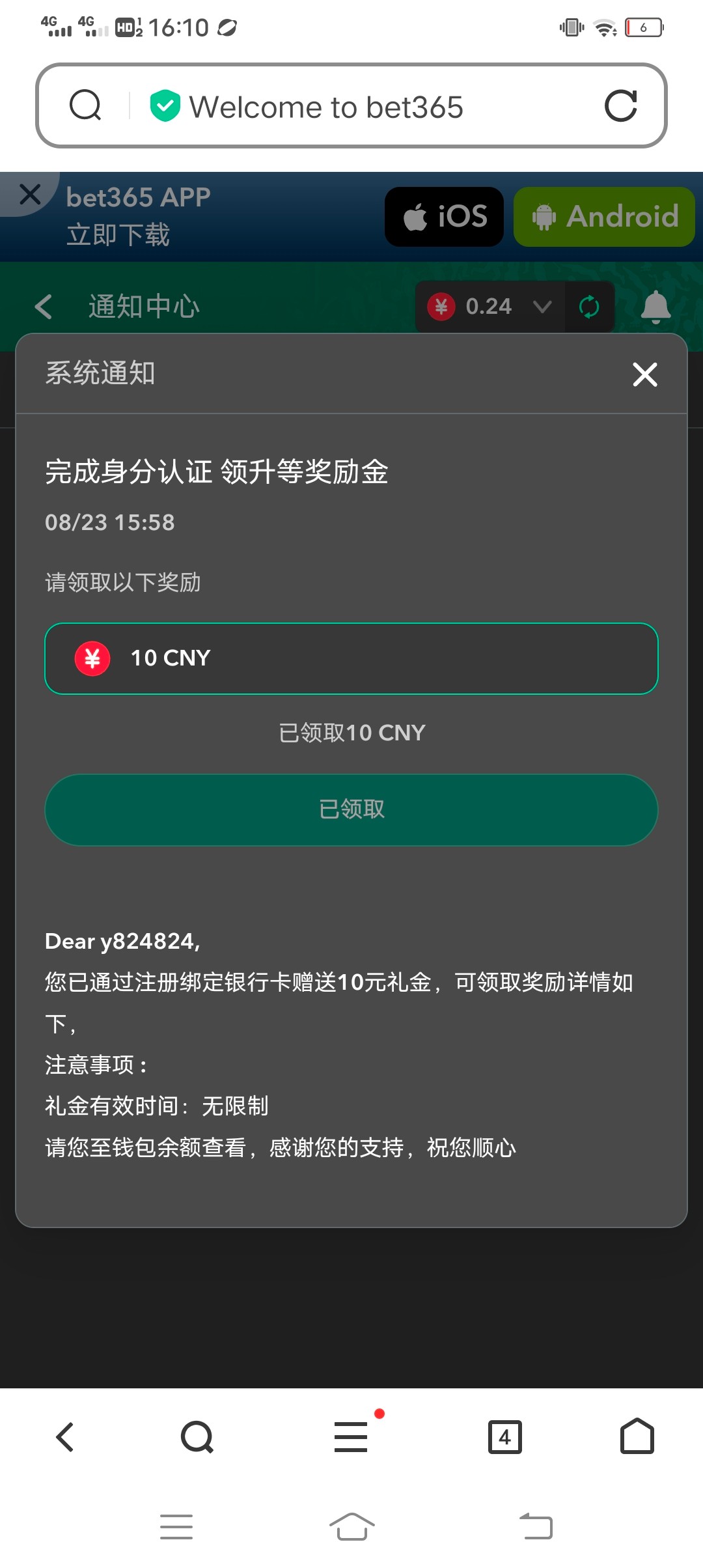Close the 系统通知 dialog
The width and height of the screenshot is (703, 1568).
644,374
